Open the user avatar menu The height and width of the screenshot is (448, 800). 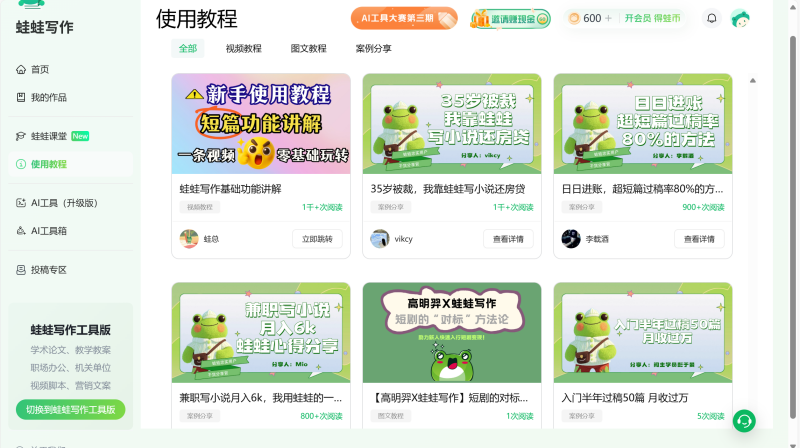click(x=740, y=18)
